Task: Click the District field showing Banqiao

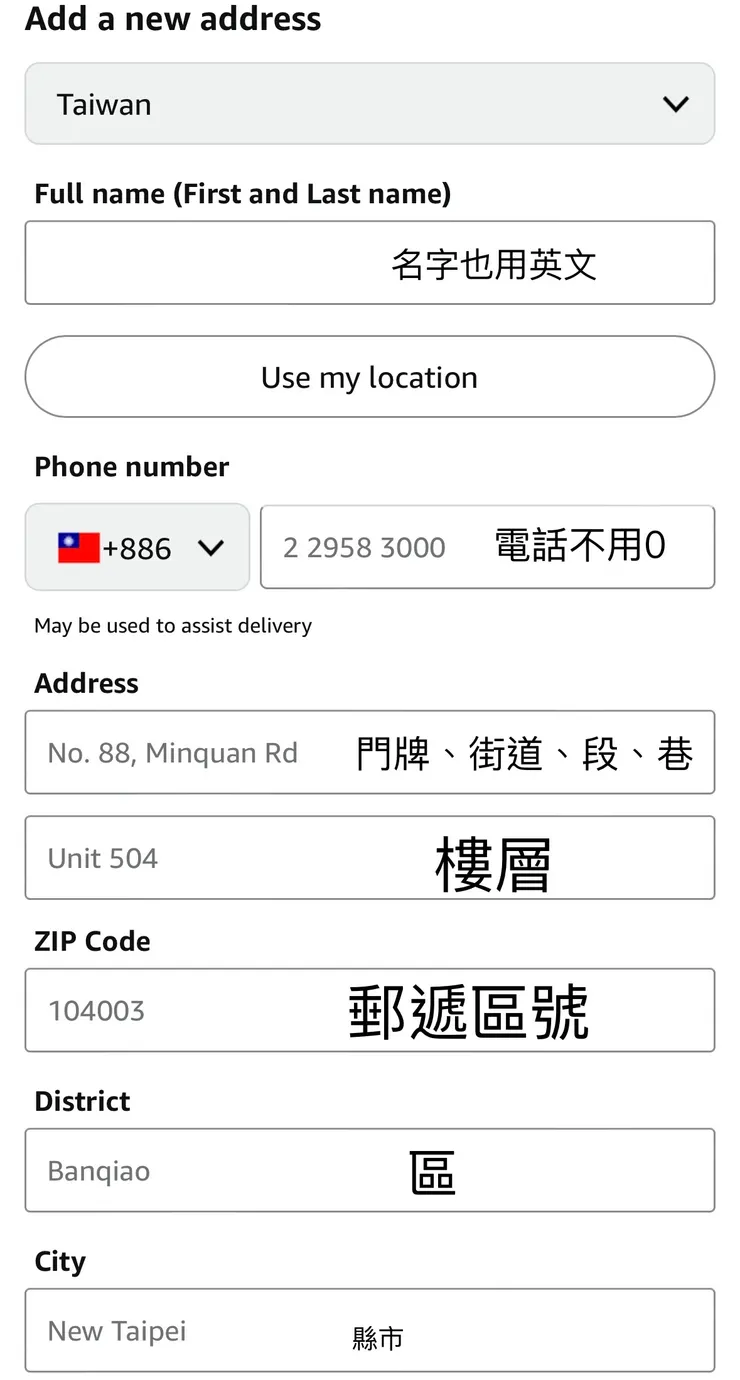Action: click(370, 1170)
